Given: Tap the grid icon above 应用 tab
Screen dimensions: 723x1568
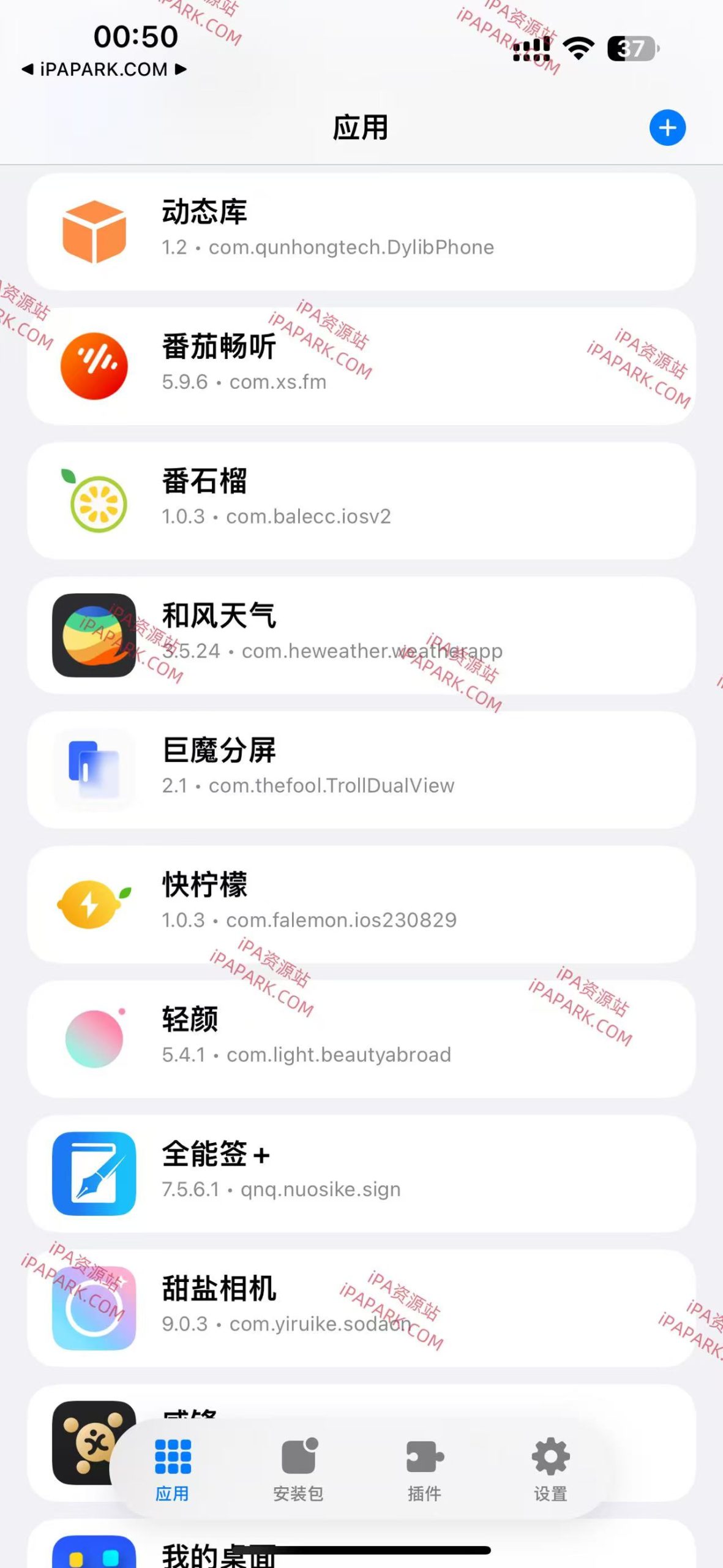Looking at the screenshot, I should [x=174, y=1454].
